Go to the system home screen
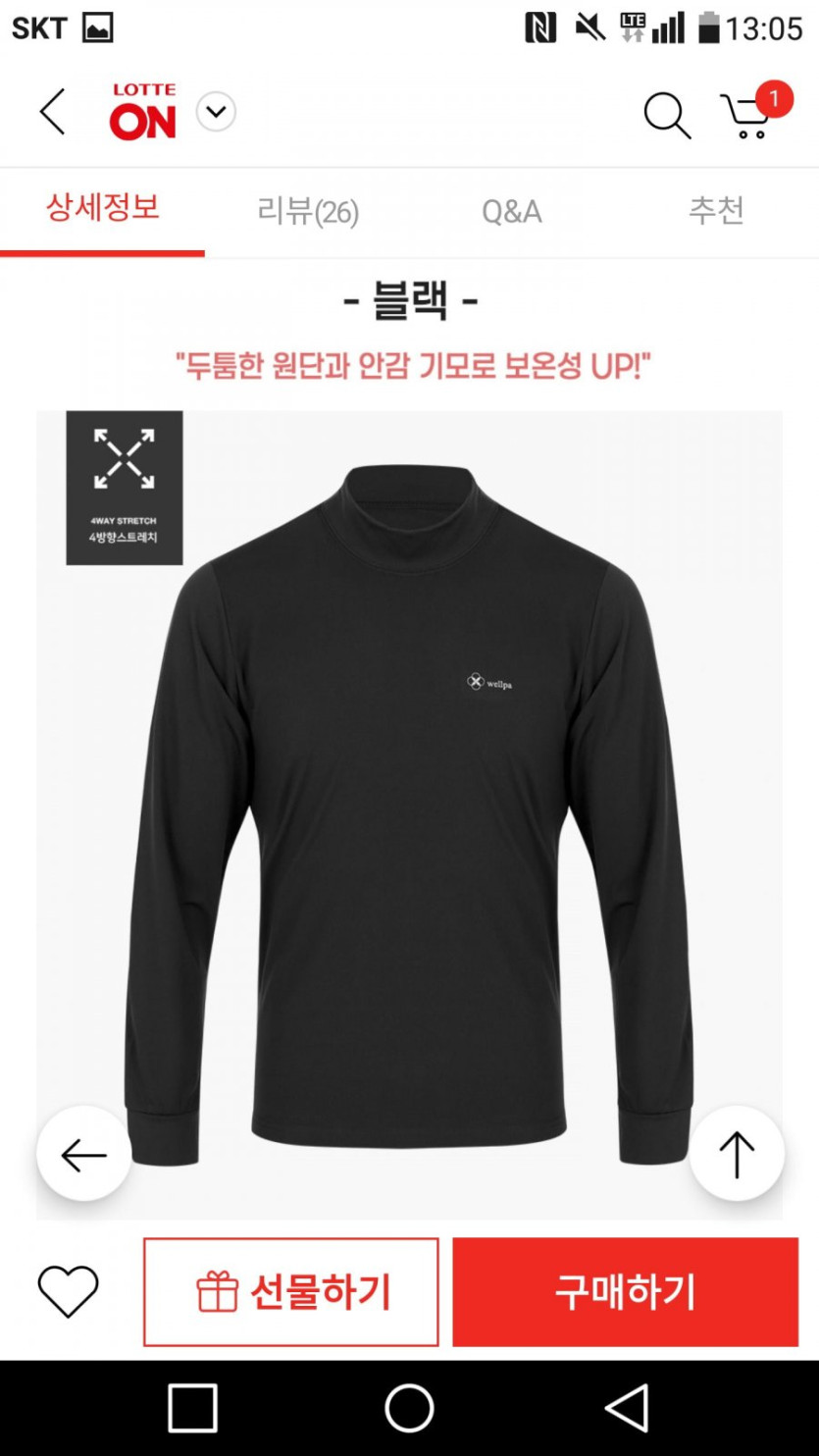 pos(409,1409)
